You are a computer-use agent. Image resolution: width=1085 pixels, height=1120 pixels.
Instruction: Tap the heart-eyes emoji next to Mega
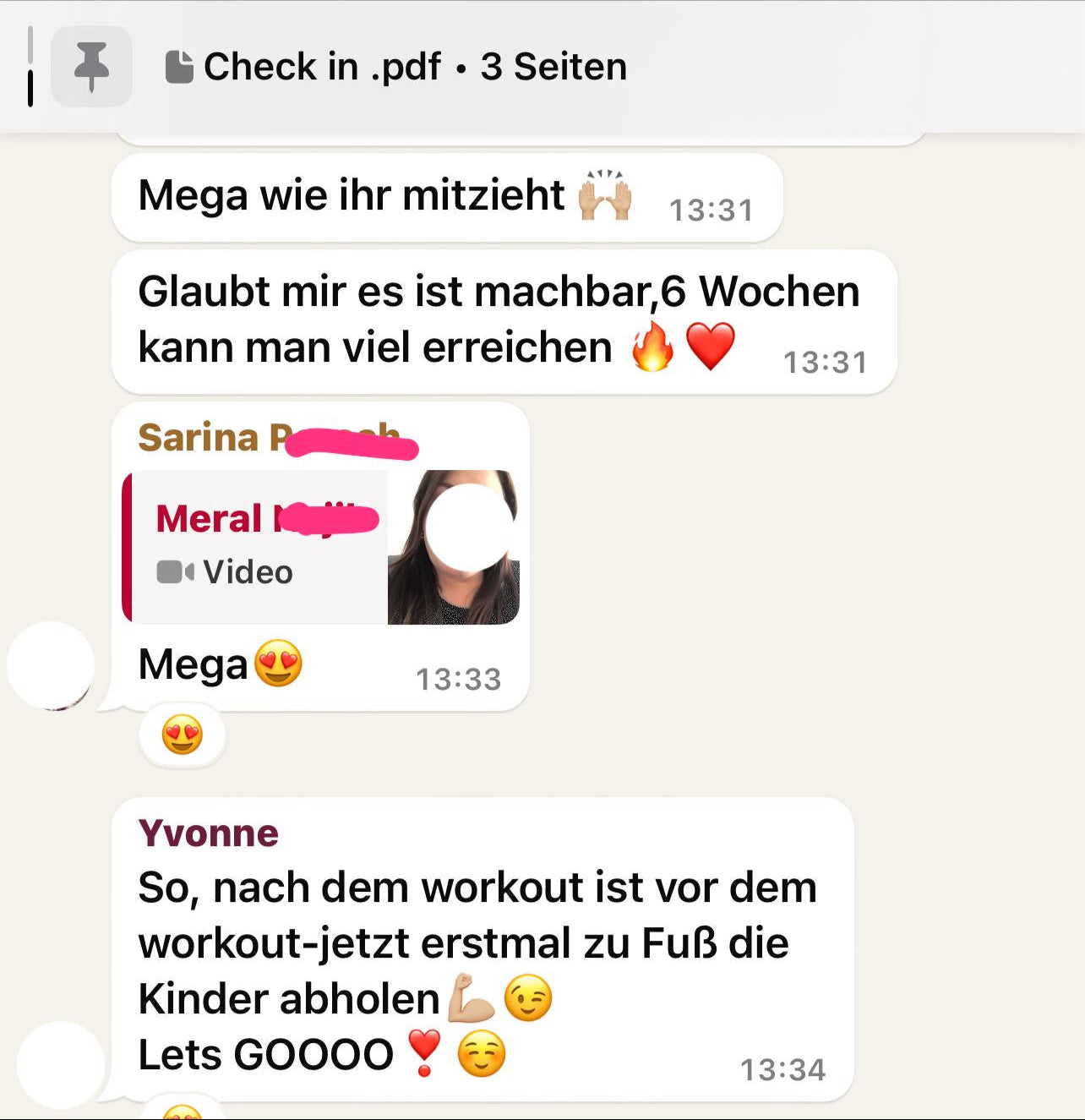coord(279,664)
